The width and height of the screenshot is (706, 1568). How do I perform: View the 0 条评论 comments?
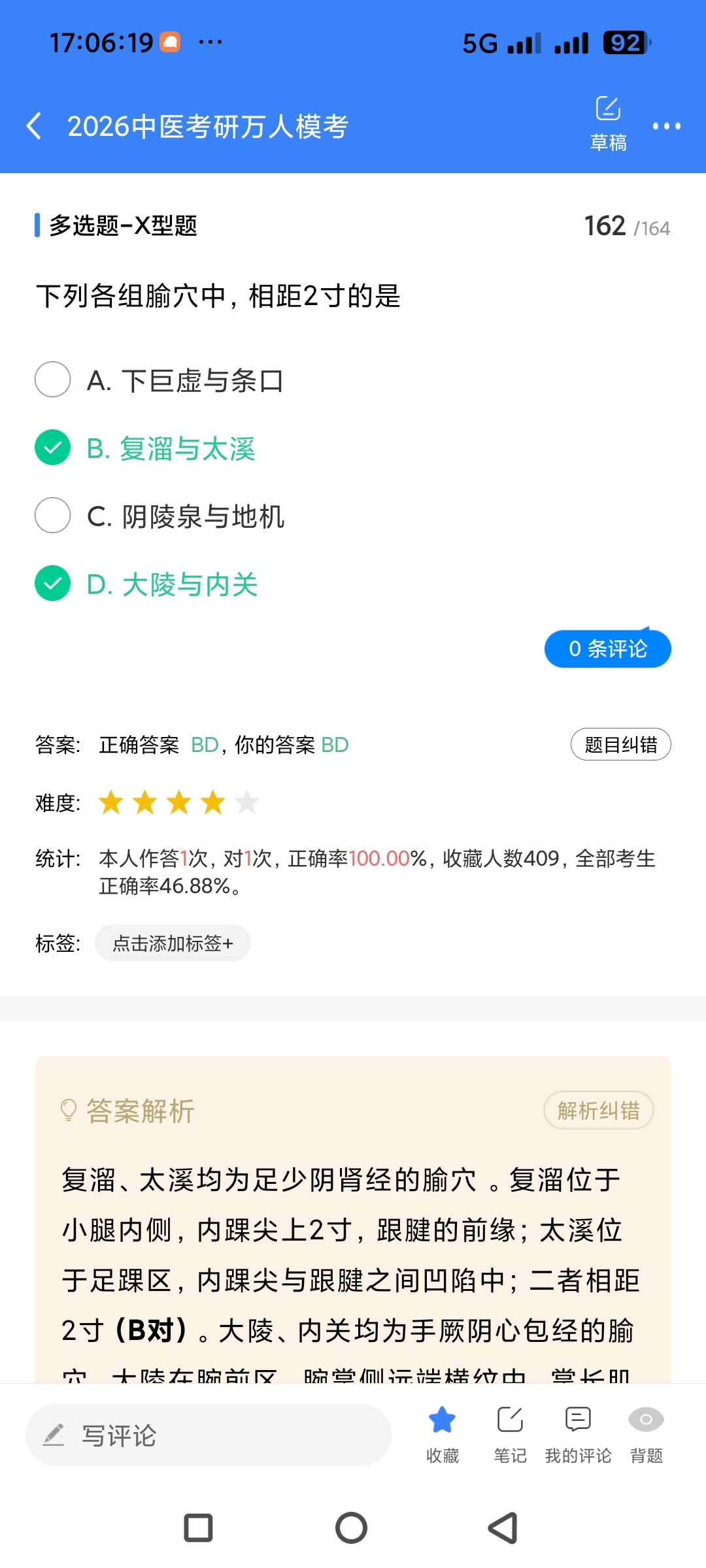coord(607,649)
